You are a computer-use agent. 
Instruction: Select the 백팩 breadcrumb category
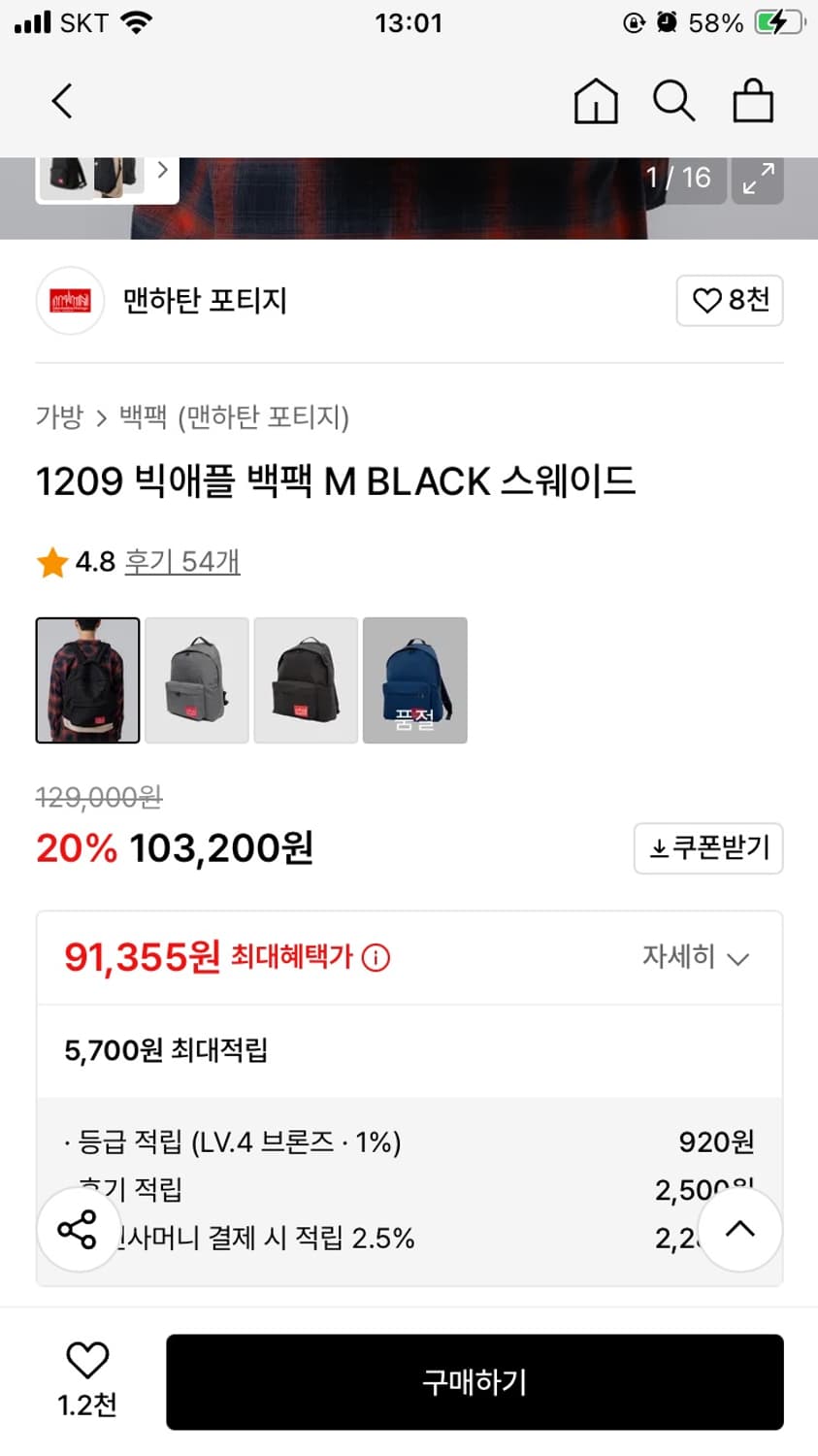(142, 417)
